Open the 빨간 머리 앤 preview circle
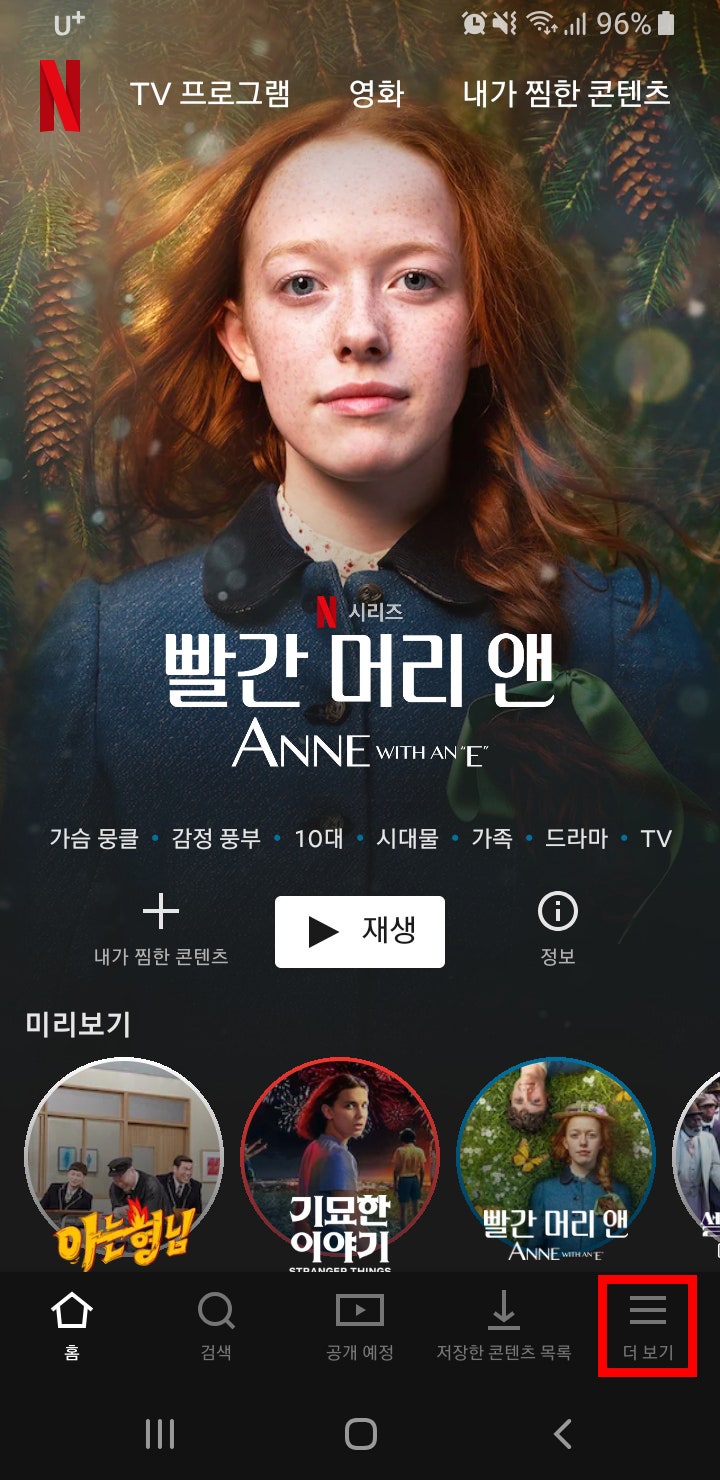 [556, 1158]
